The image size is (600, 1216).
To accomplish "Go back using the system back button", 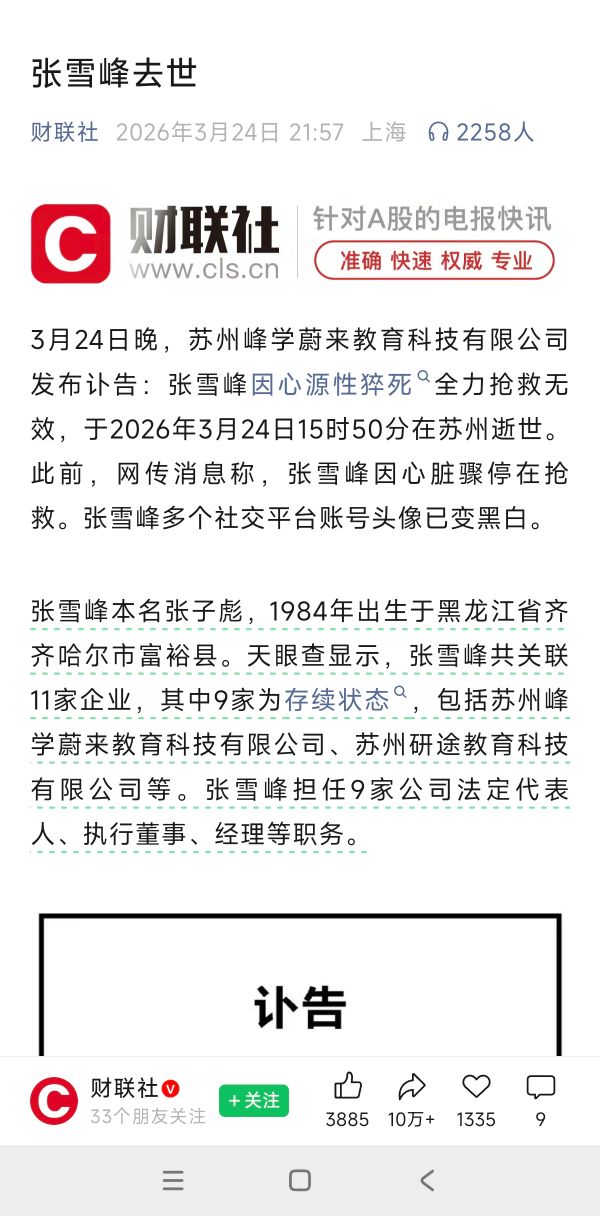I will click(427, 1180).
